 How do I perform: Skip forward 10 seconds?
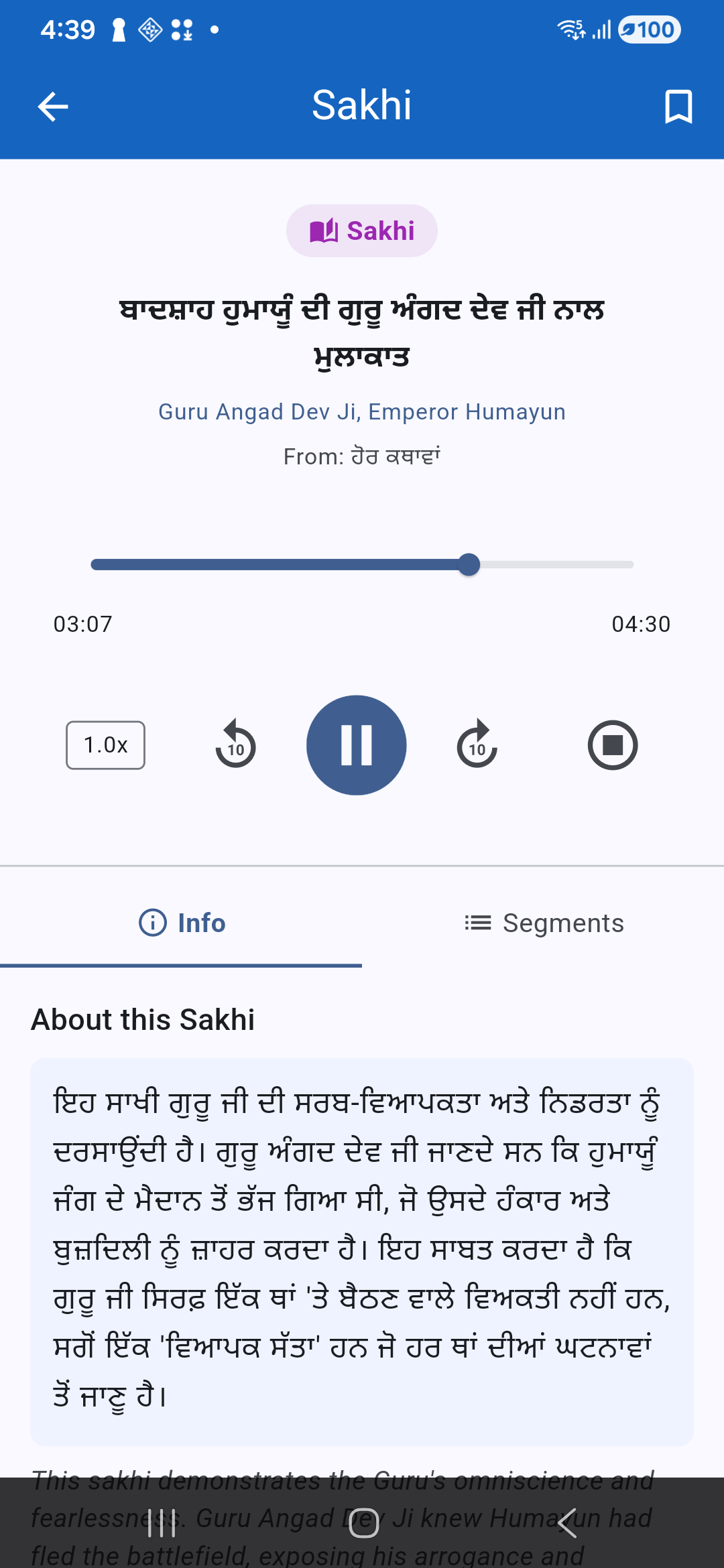[477, 745]
